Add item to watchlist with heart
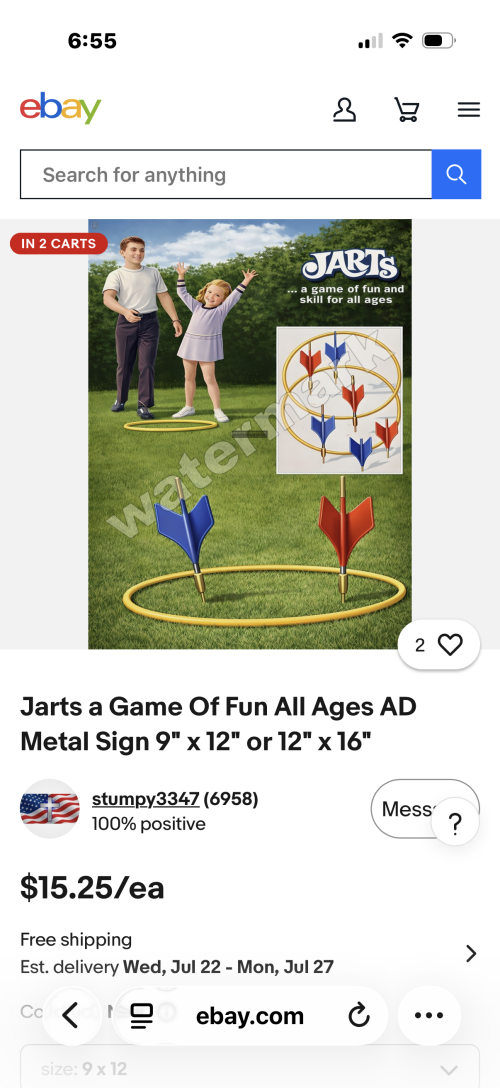Viewport: 500px width, 1088px height. (x=439, y=645)
